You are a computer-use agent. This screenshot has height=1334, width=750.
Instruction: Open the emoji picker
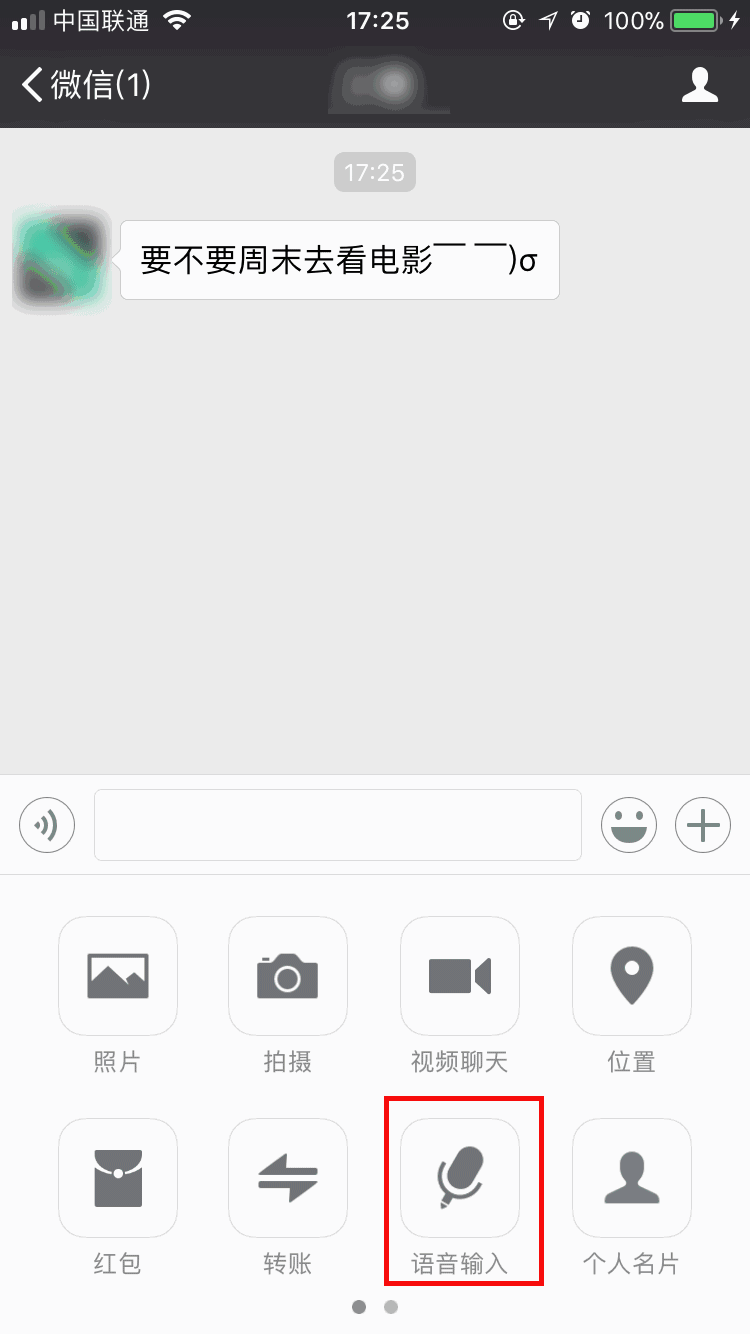click(629, 825)
